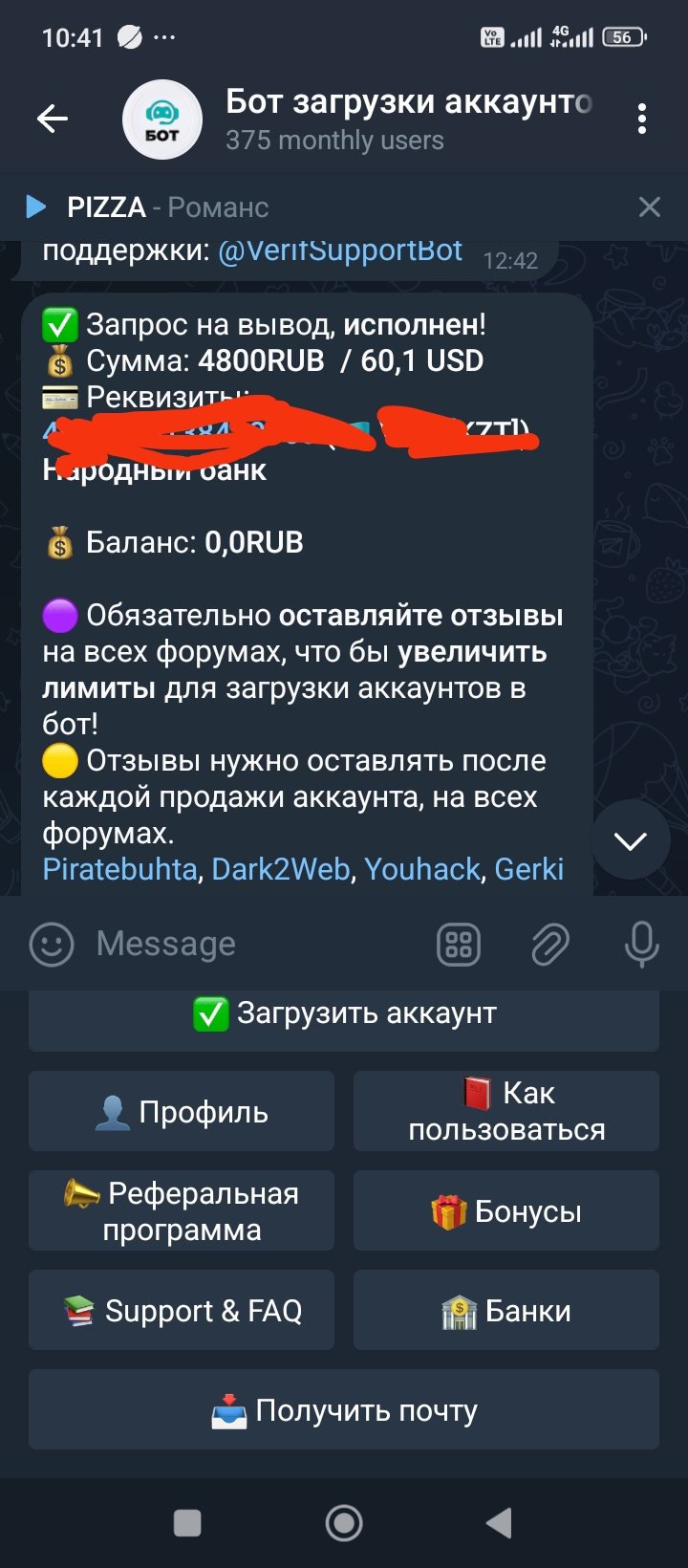Open the Gerki link

coord(528,869)
